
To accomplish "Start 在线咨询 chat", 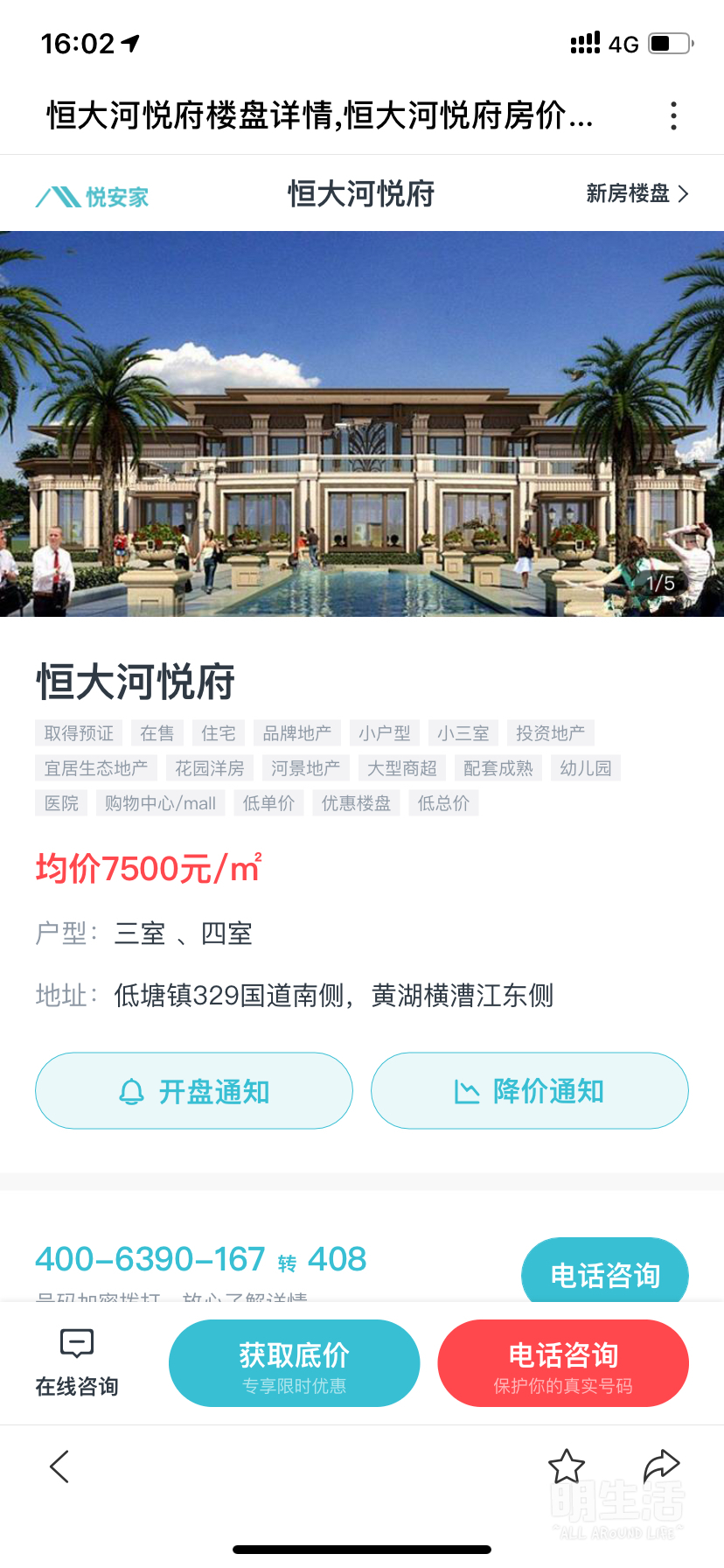I will pyautogui.click(x=77, y=1362).
